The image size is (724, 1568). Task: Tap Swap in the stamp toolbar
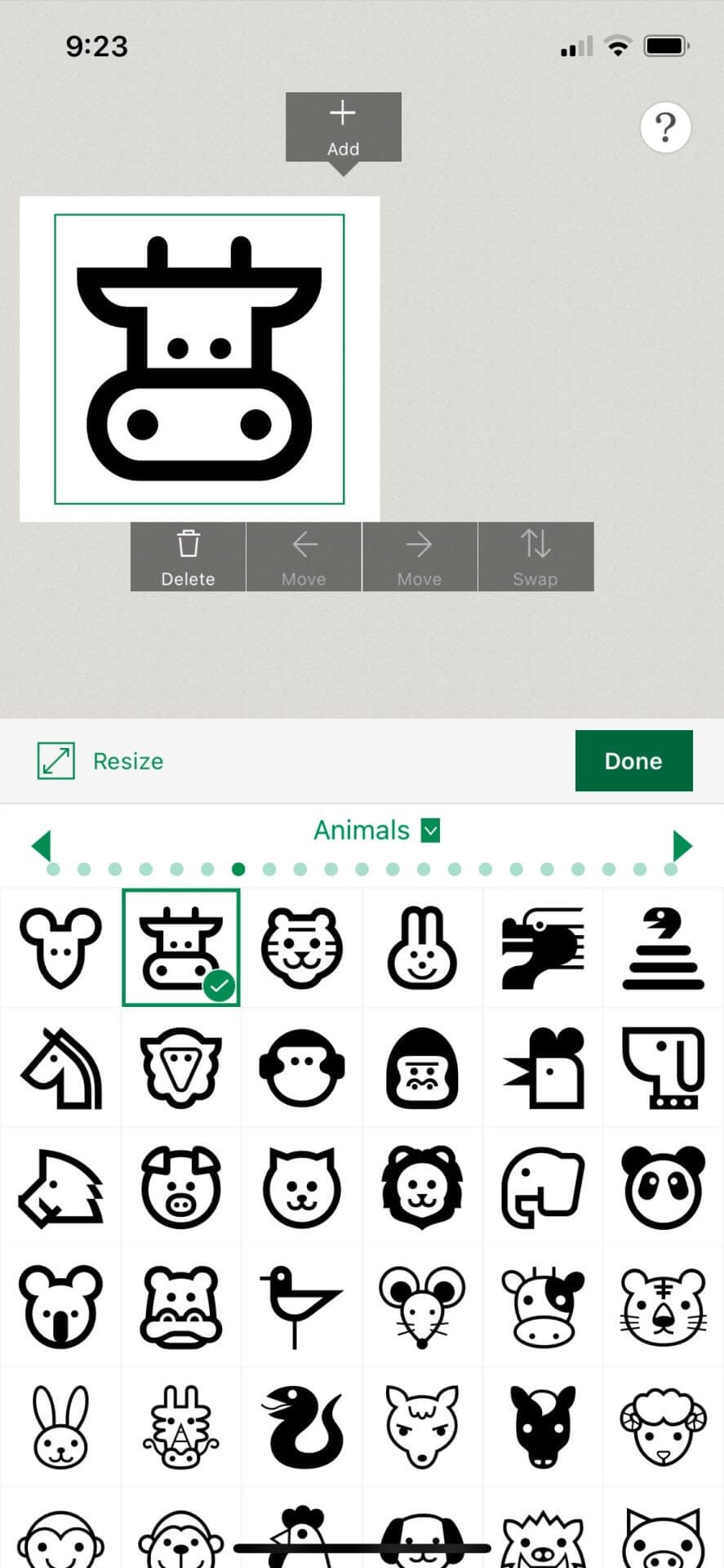[x=535, y=557]
